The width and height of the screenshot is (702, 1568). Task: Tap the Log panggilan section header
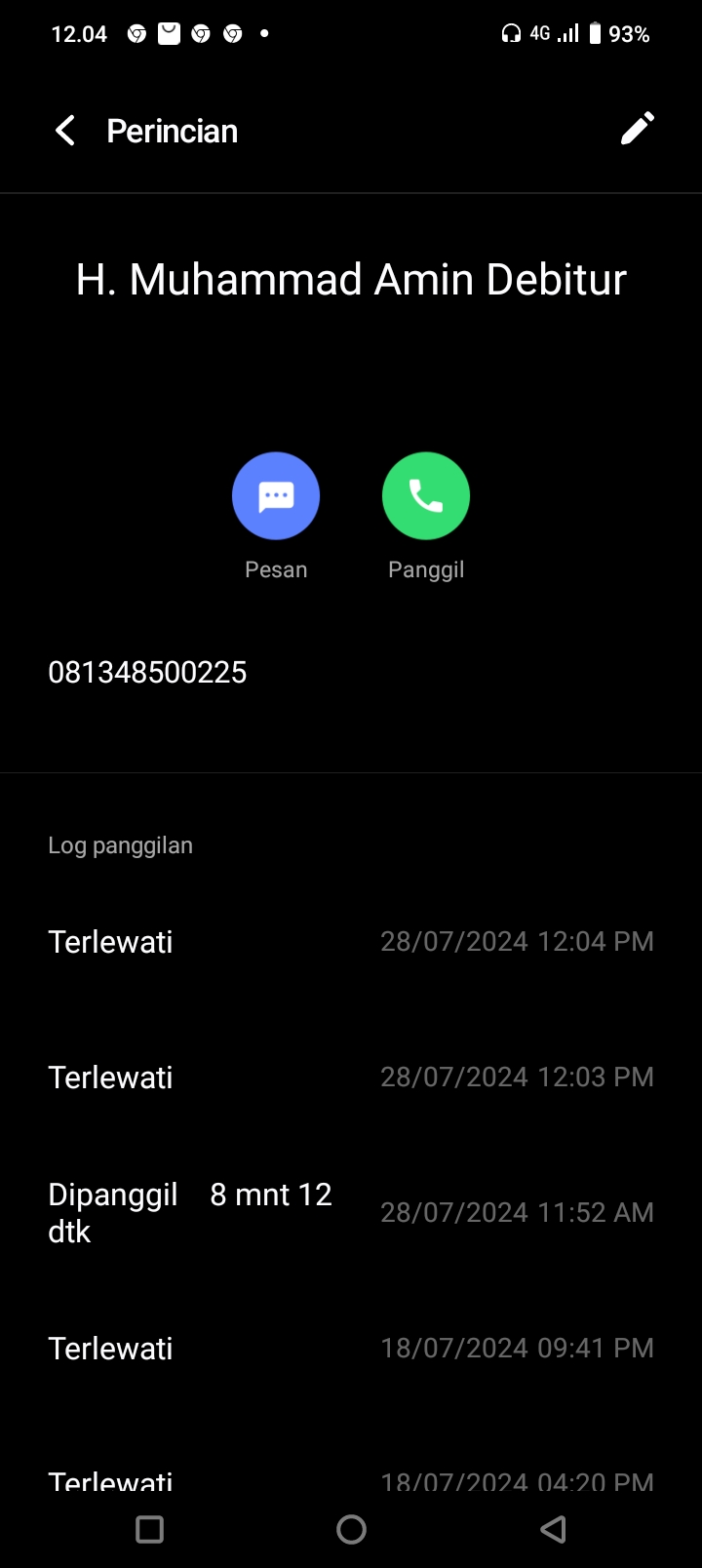click(x=120, y=844)
